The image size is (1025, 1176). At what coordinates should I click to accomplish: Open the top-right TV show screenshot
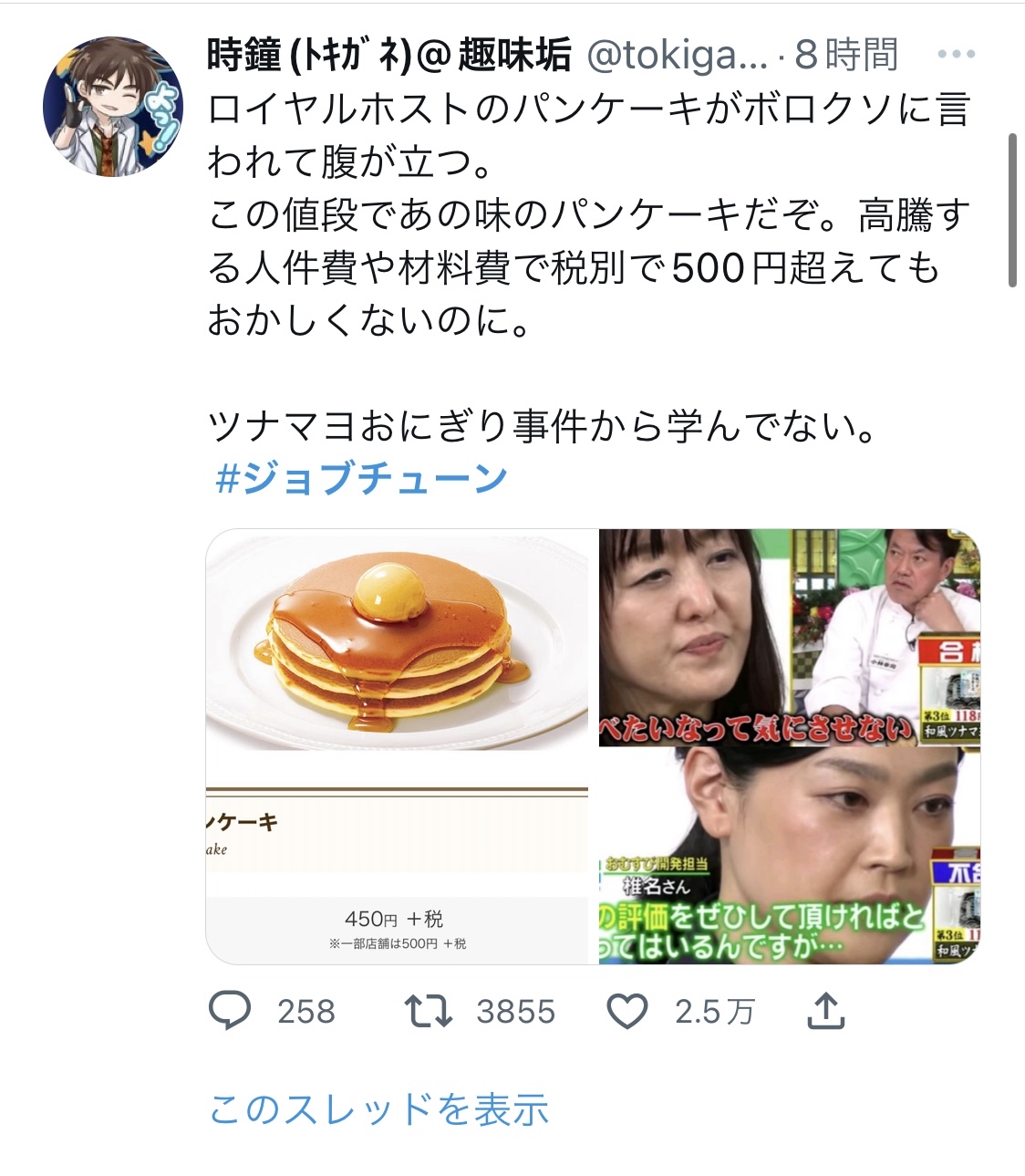tap(789, 637)
